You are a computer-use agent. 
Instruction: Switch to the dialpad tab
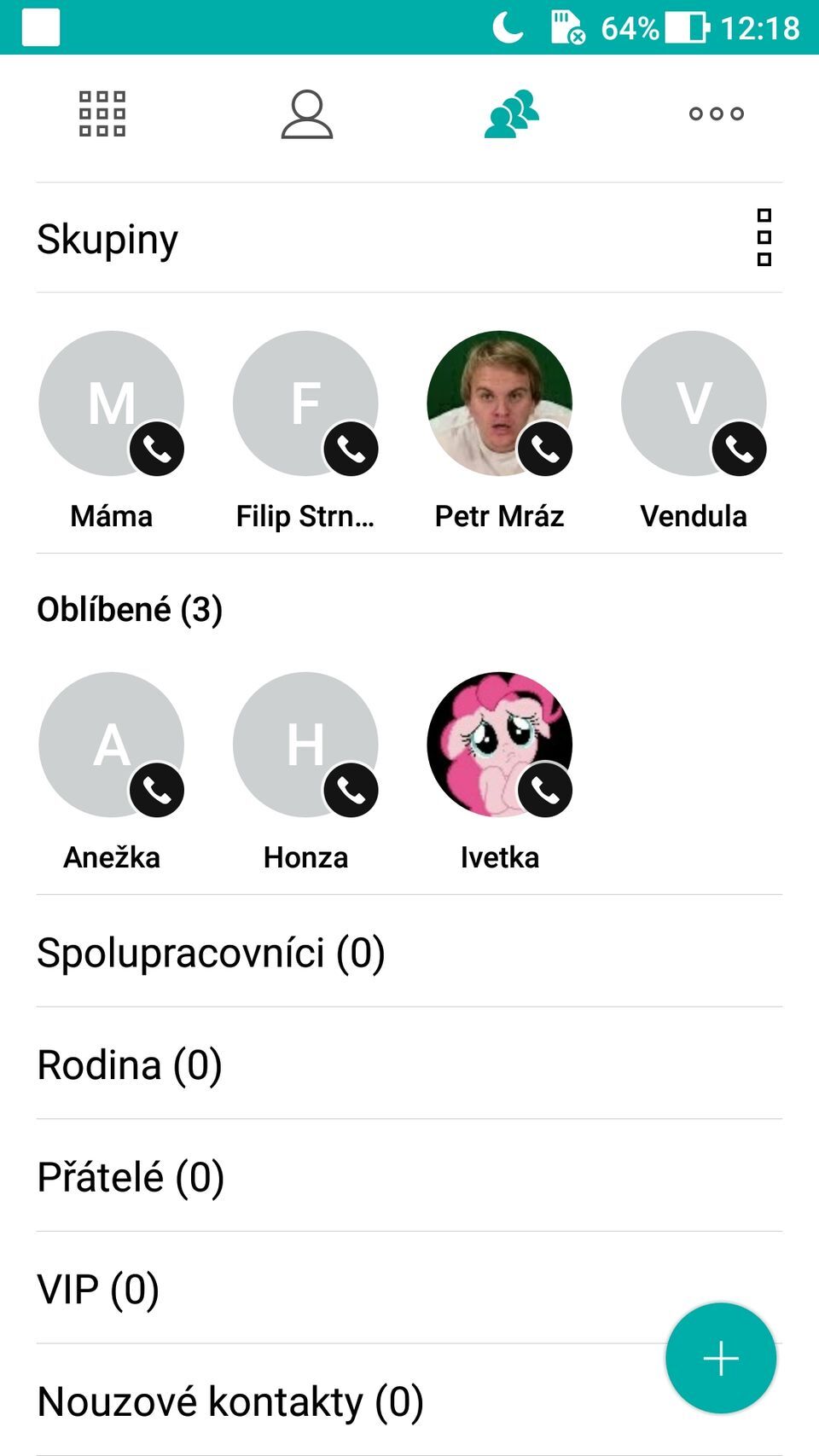coord(102,113)
